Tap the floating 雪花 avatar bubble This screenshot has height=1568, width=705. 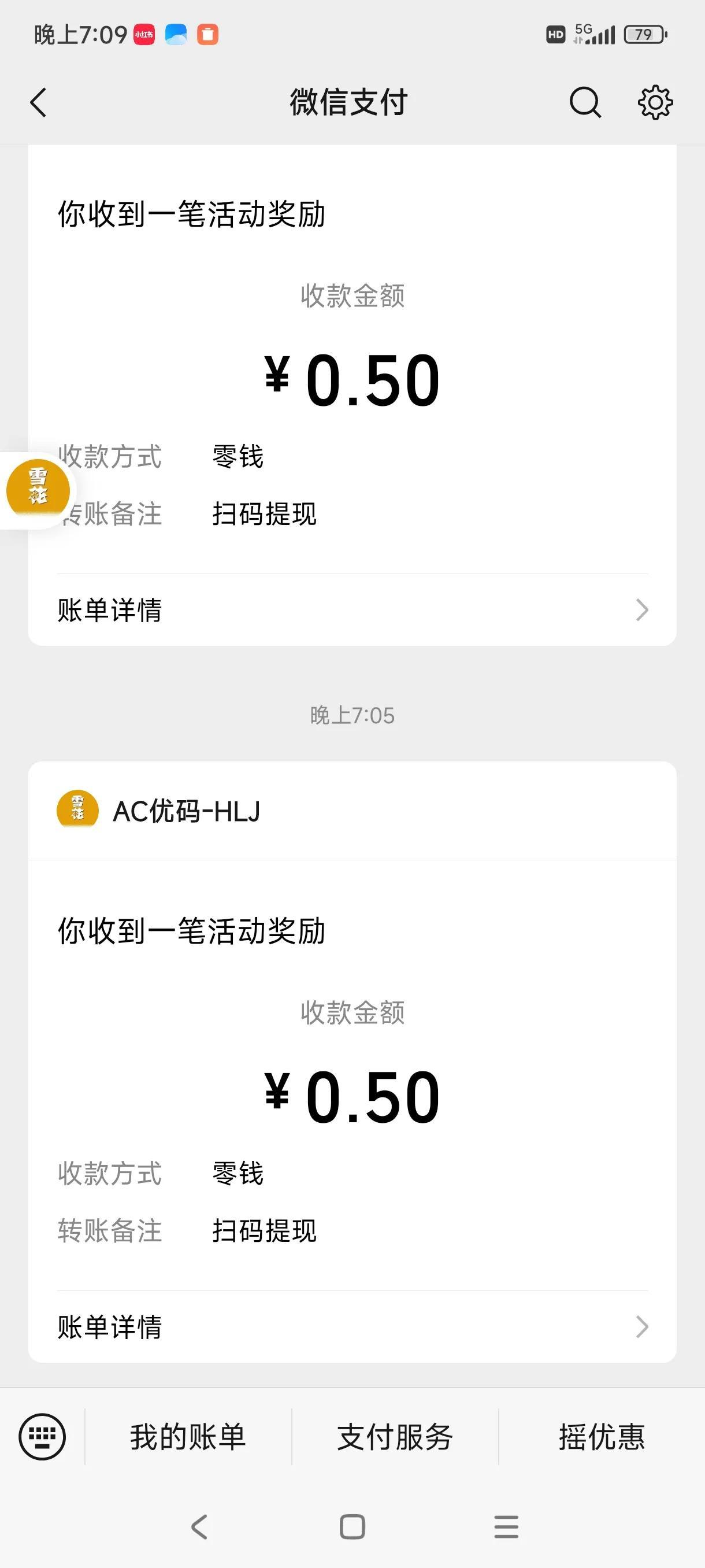[x=38, y=489]
